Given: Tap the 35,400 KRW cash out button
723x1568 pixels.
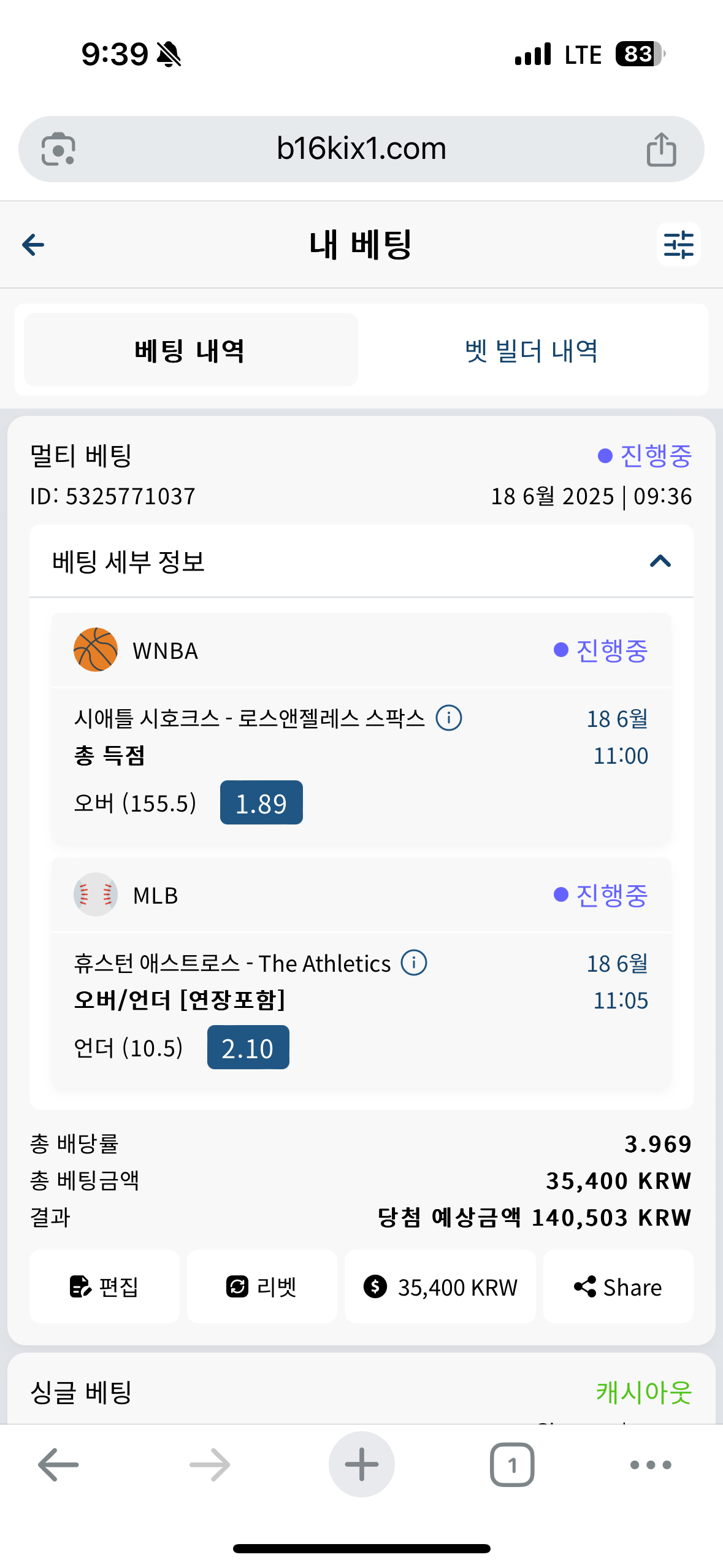Looking at the screenshot, I should click(x=440, y=1286).
